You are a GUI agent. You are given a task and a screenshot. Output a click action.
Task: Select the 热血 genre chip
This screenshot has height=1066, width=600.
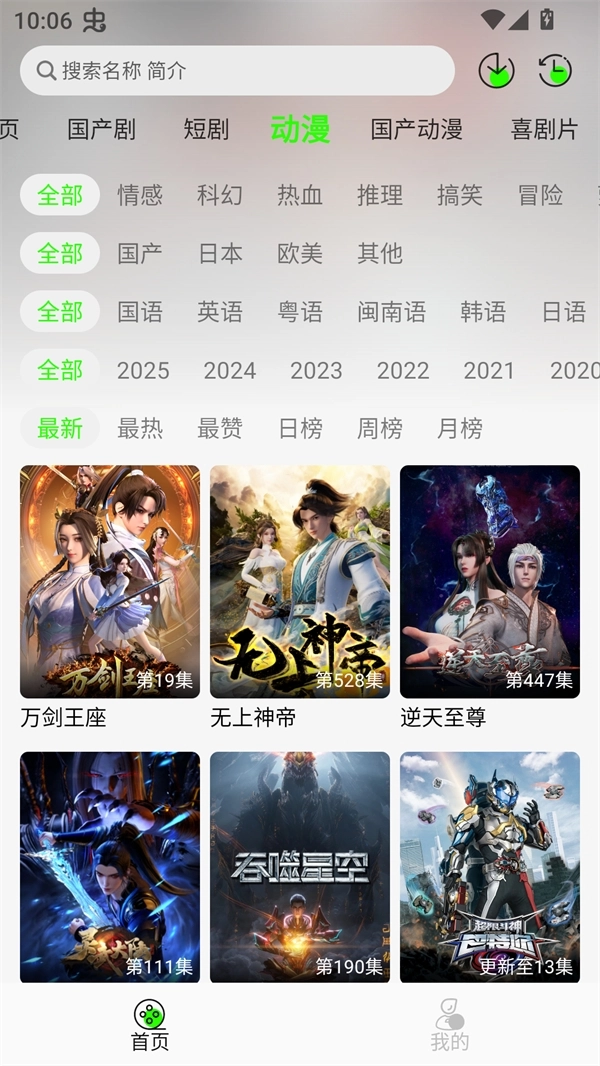(300, 195)
